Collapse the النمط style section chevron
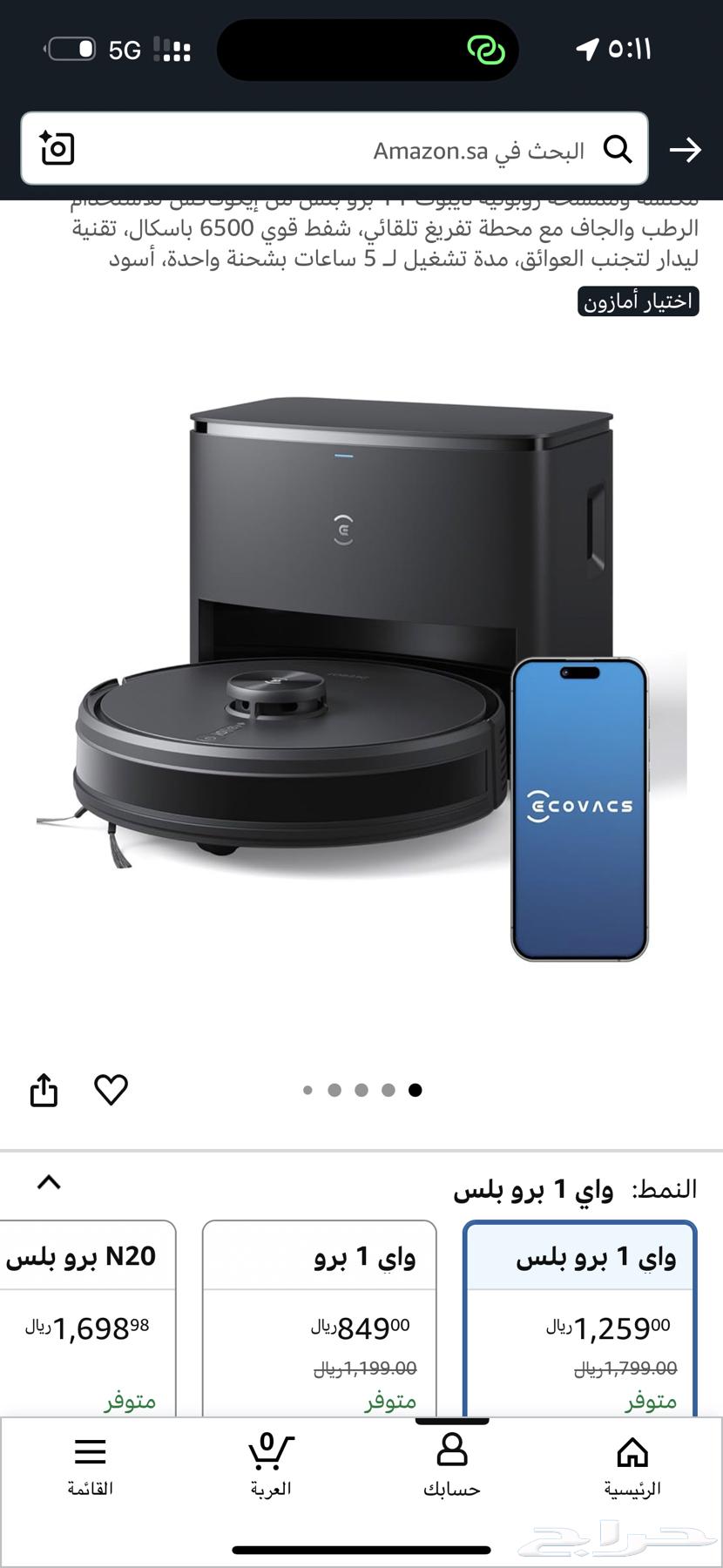The height and width of the screenshot is (1568, 723). click(x=49, y=1183)
